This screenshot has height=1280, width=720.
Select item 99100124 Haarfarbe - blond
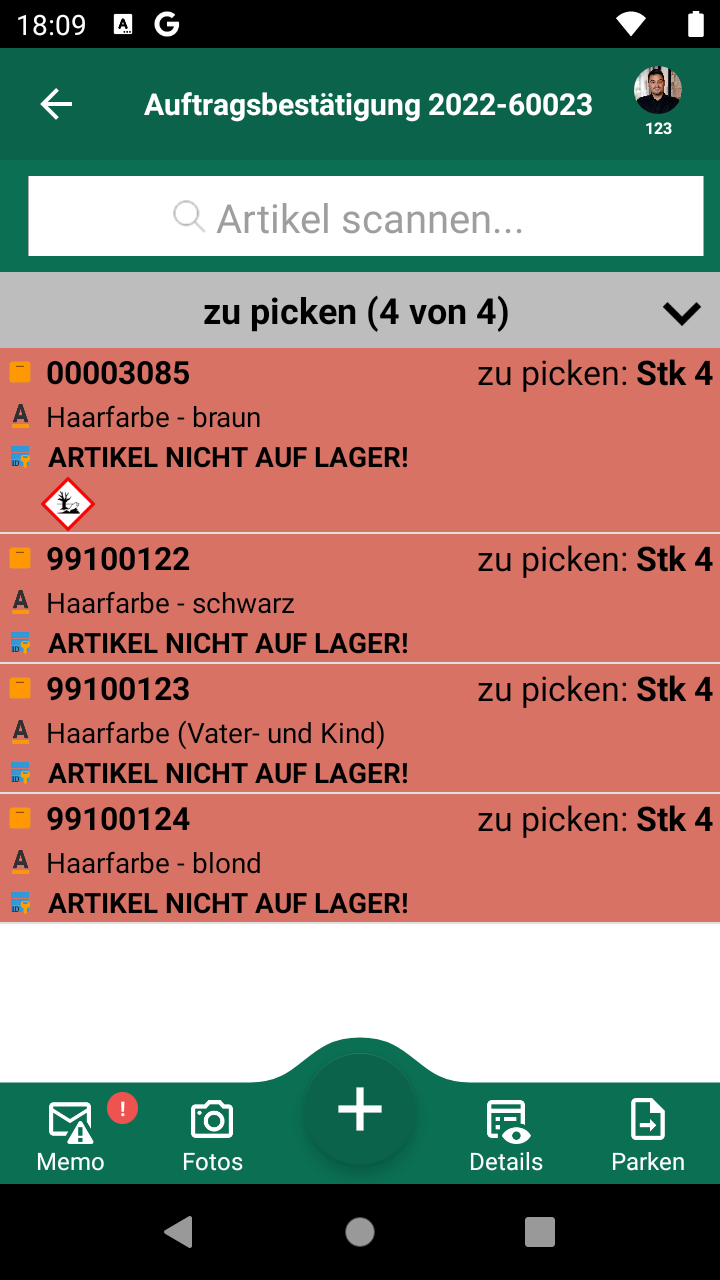pyautogui.click(x=360, y=858)
